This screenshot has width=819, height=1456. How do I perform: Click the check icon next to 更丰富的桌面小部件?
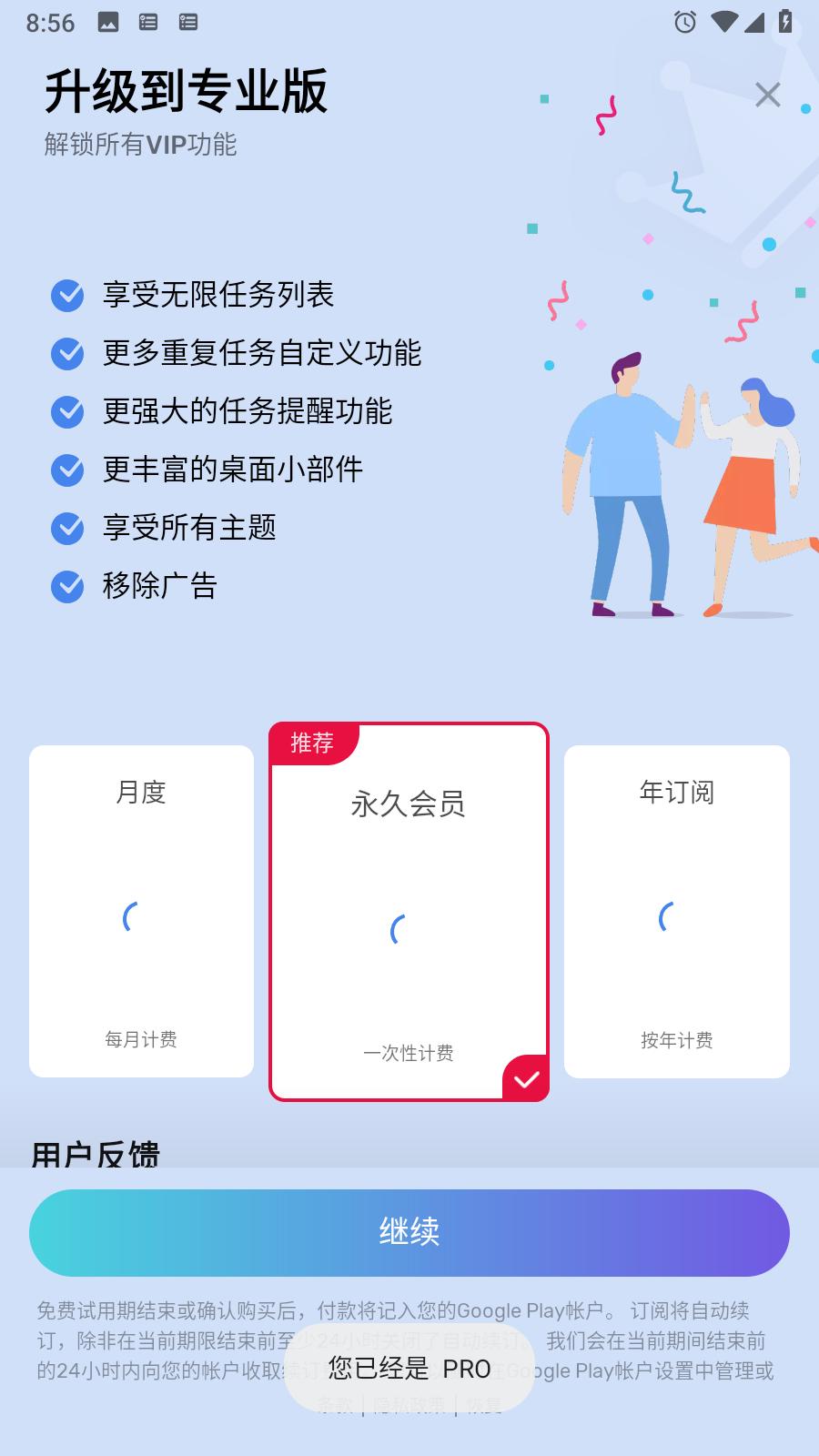coord(66,470)
